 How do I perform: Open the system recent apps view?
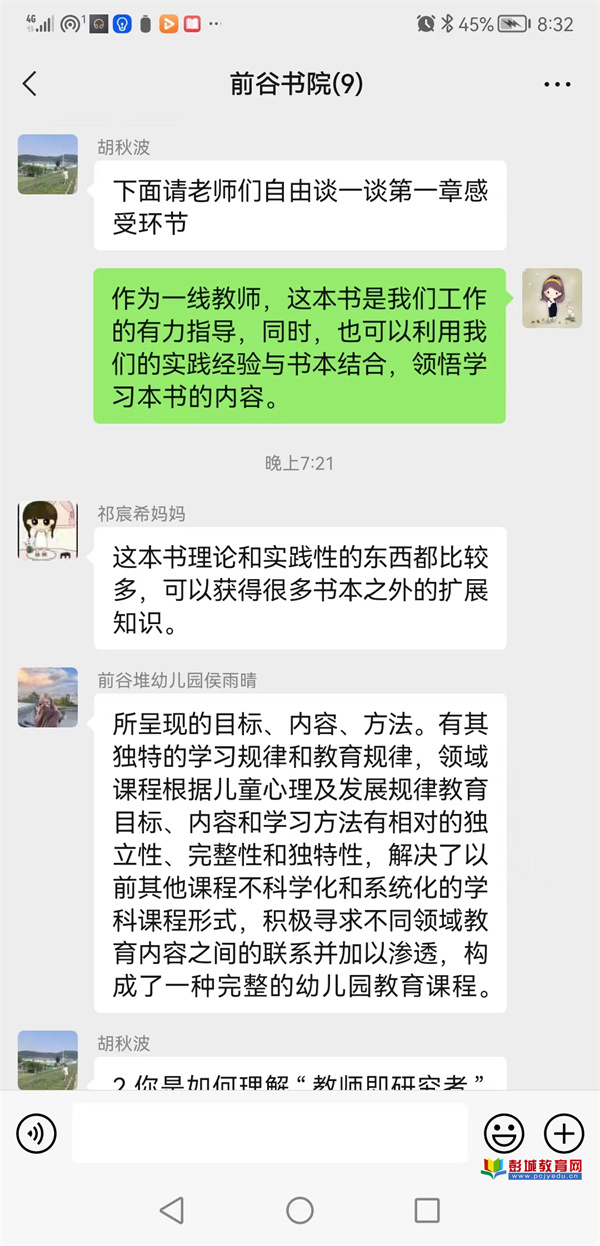tap(427, 1211)
